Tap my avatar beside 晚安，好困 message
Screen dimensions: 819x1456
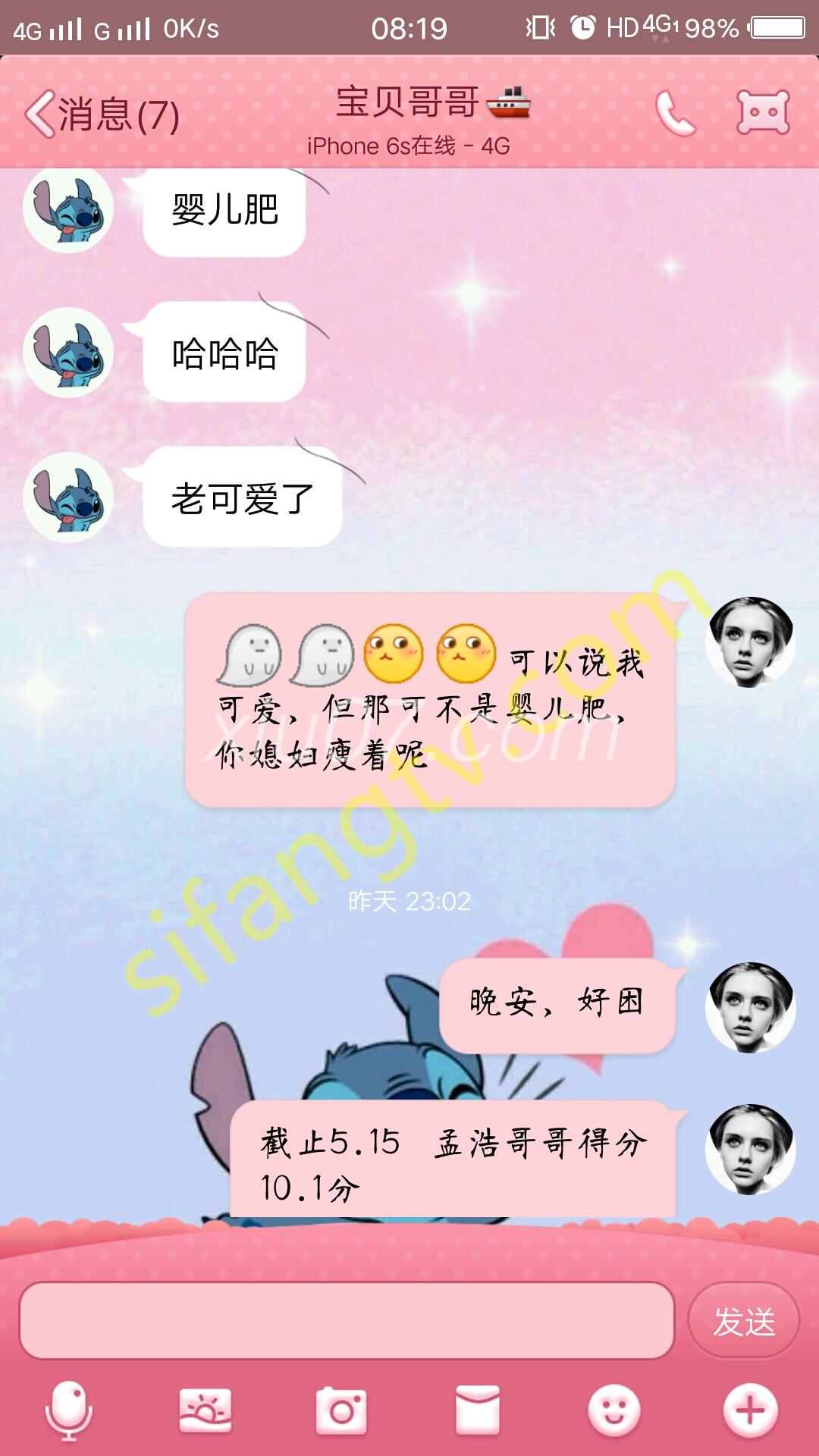750,1007
